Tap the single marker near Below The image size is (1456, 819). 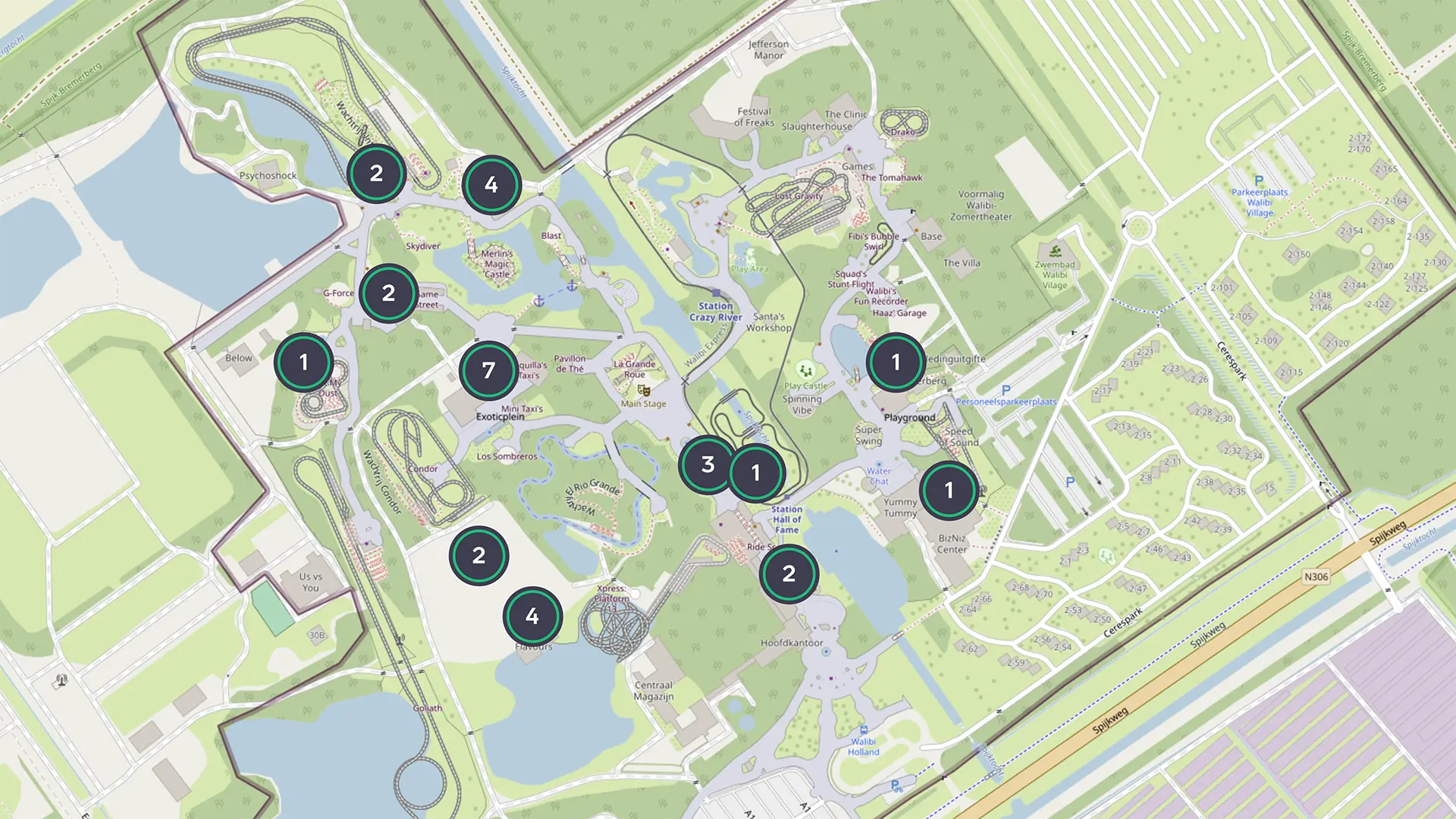(304, 362)
